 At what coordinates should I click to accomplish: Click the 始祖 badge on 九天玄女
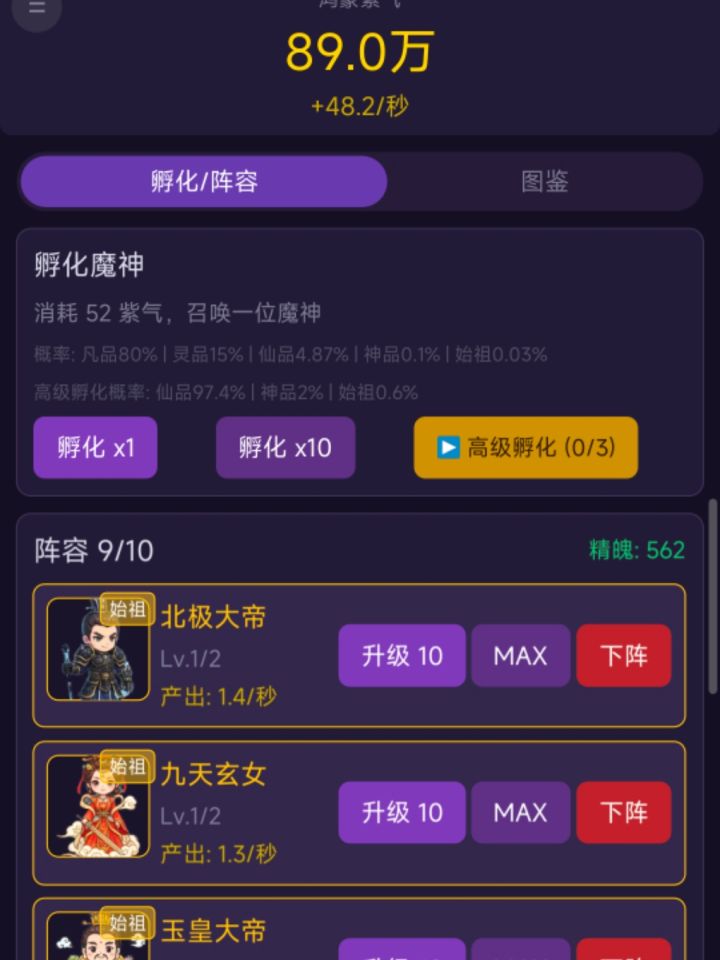point(128,766)
